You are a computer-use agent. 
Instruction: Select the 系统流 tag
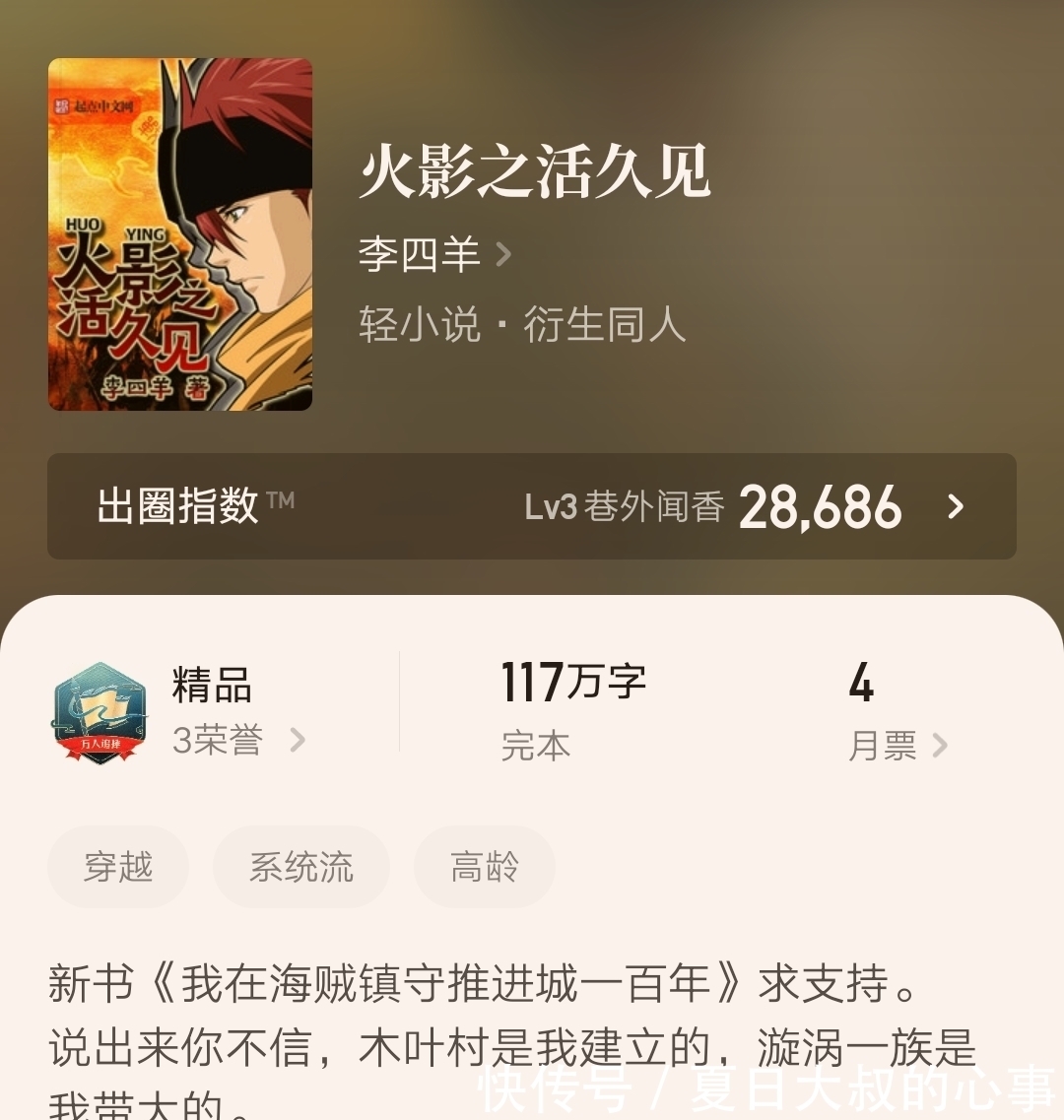pos(300,867)
